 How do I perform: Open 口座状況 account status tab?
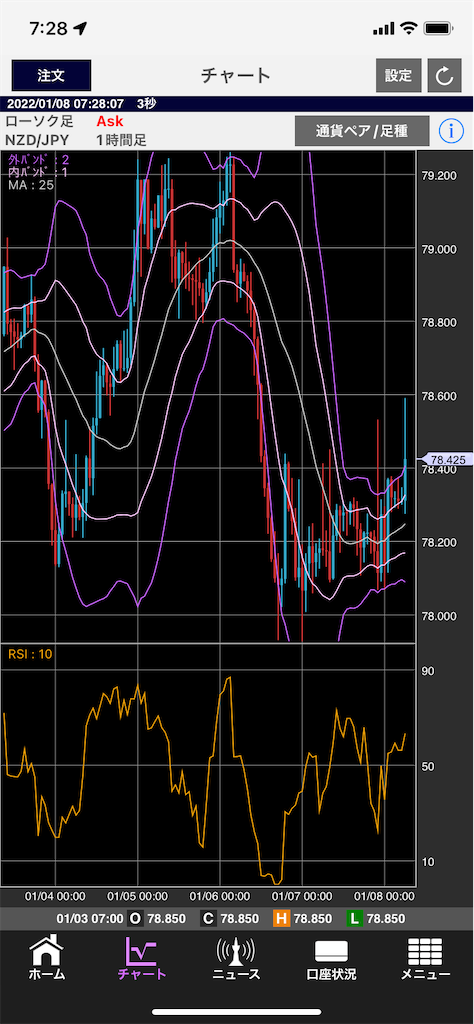(331, 957)
